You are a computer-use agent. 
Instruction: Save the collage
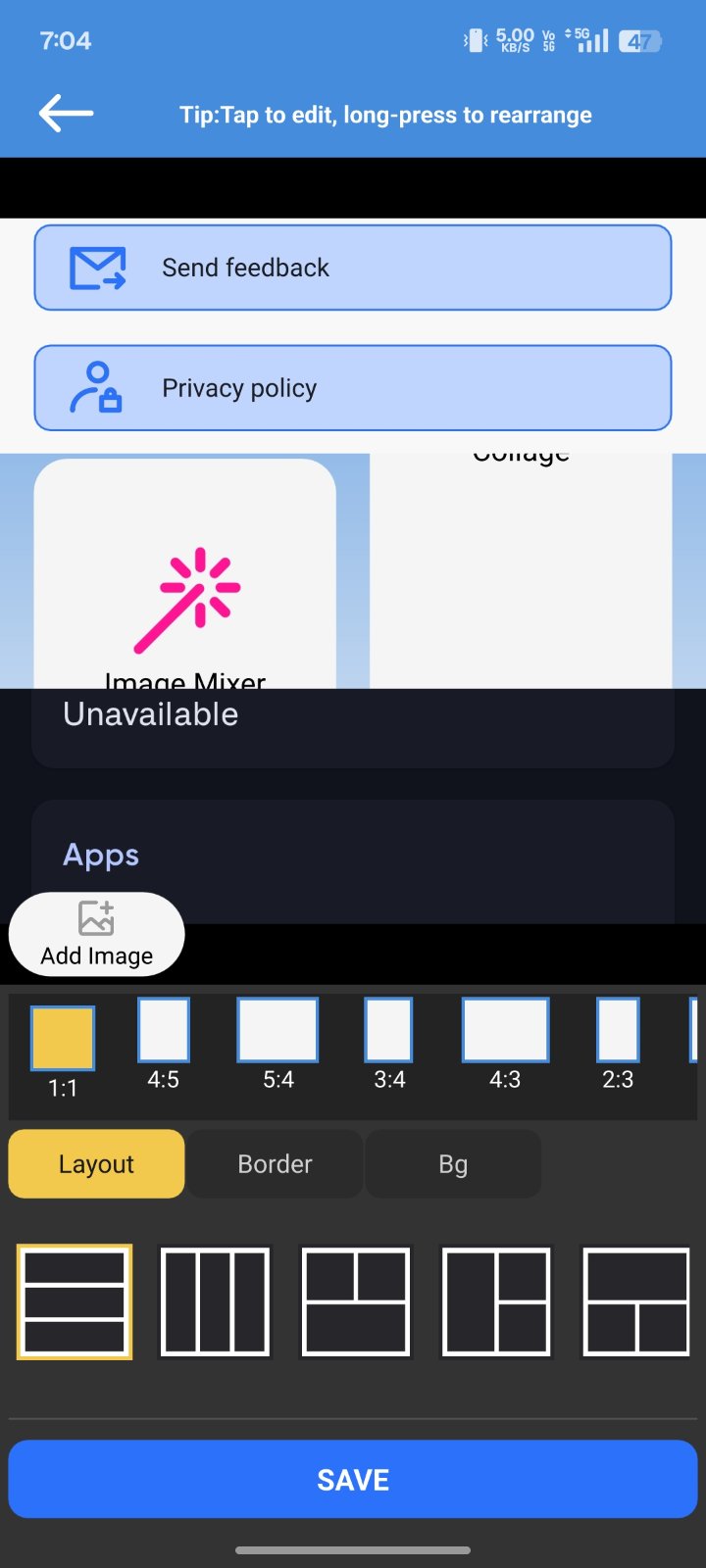coord(353,1480)
